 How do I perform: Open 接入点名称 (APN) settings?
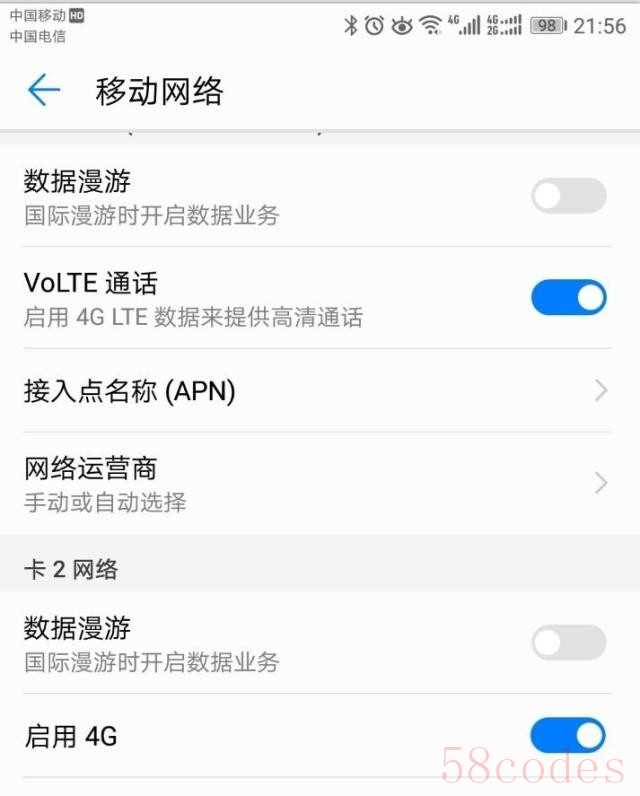pos(320,391)
